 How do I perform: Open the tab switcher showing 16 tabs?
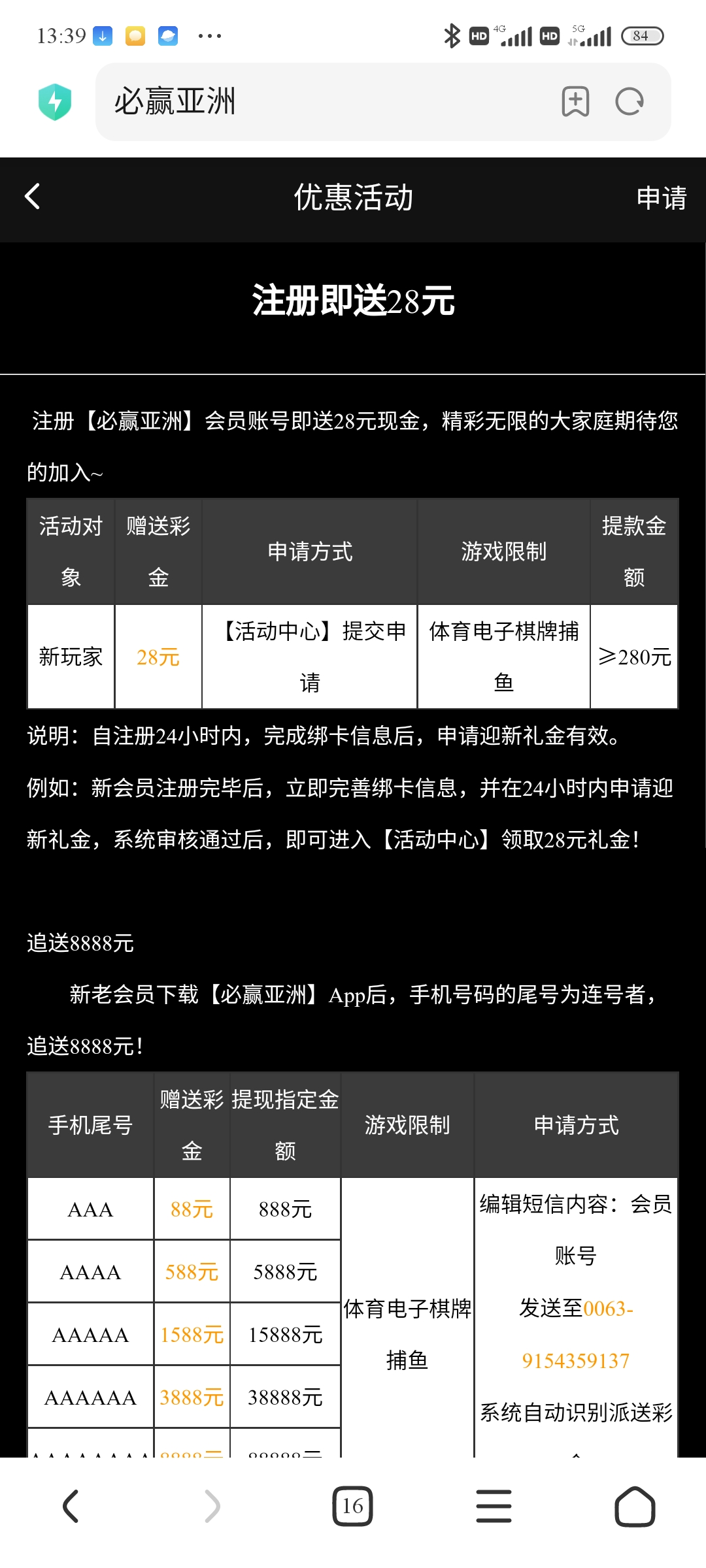(x=352, y=1506)
